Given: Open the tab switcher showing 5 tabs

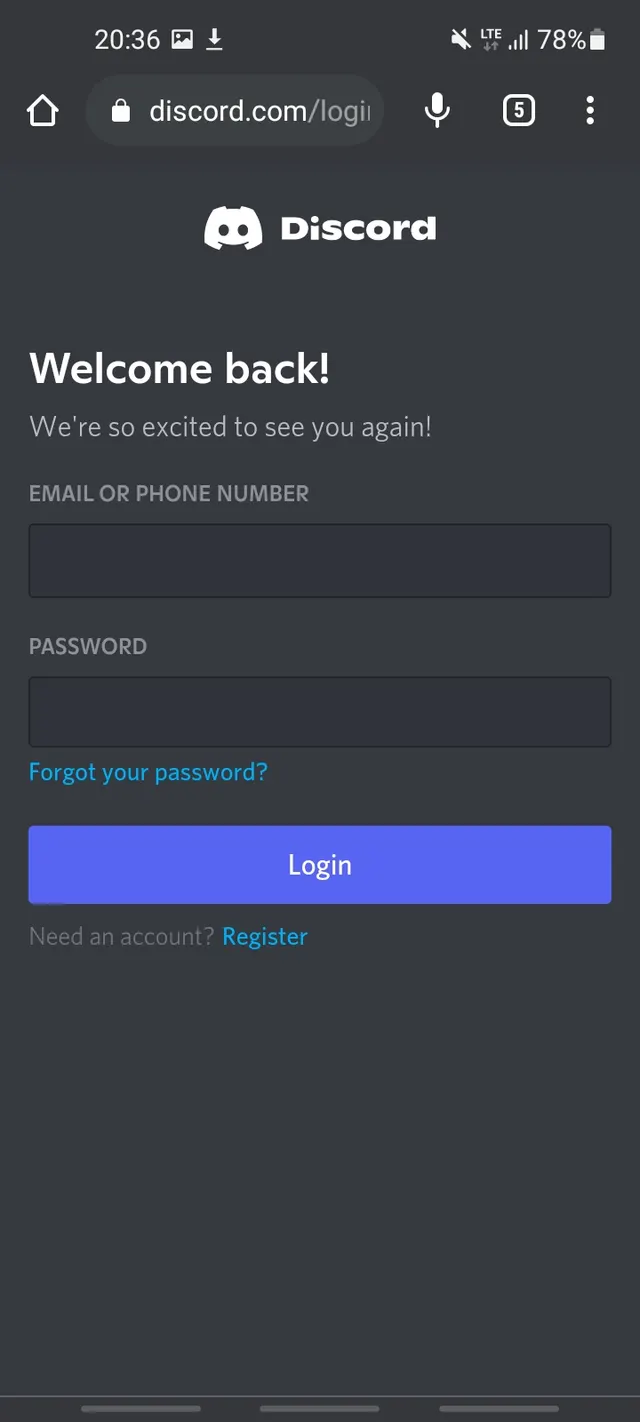Looking at the screenshot, I should pyautogui.click(x=518, y=111).
